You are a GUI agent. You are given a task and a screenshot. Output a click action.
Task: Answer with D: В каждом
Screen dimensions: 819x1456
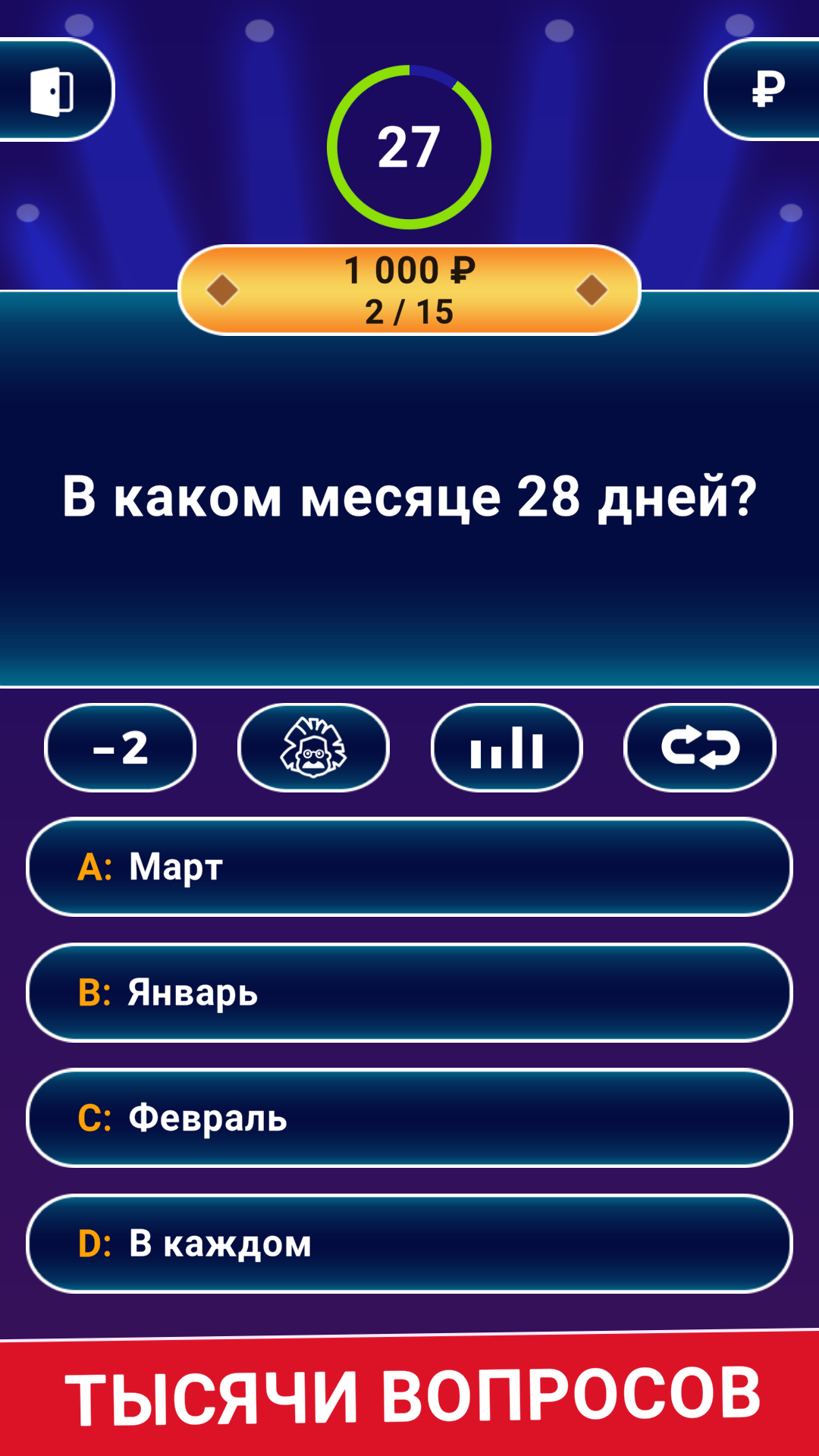click(409, 1244)
